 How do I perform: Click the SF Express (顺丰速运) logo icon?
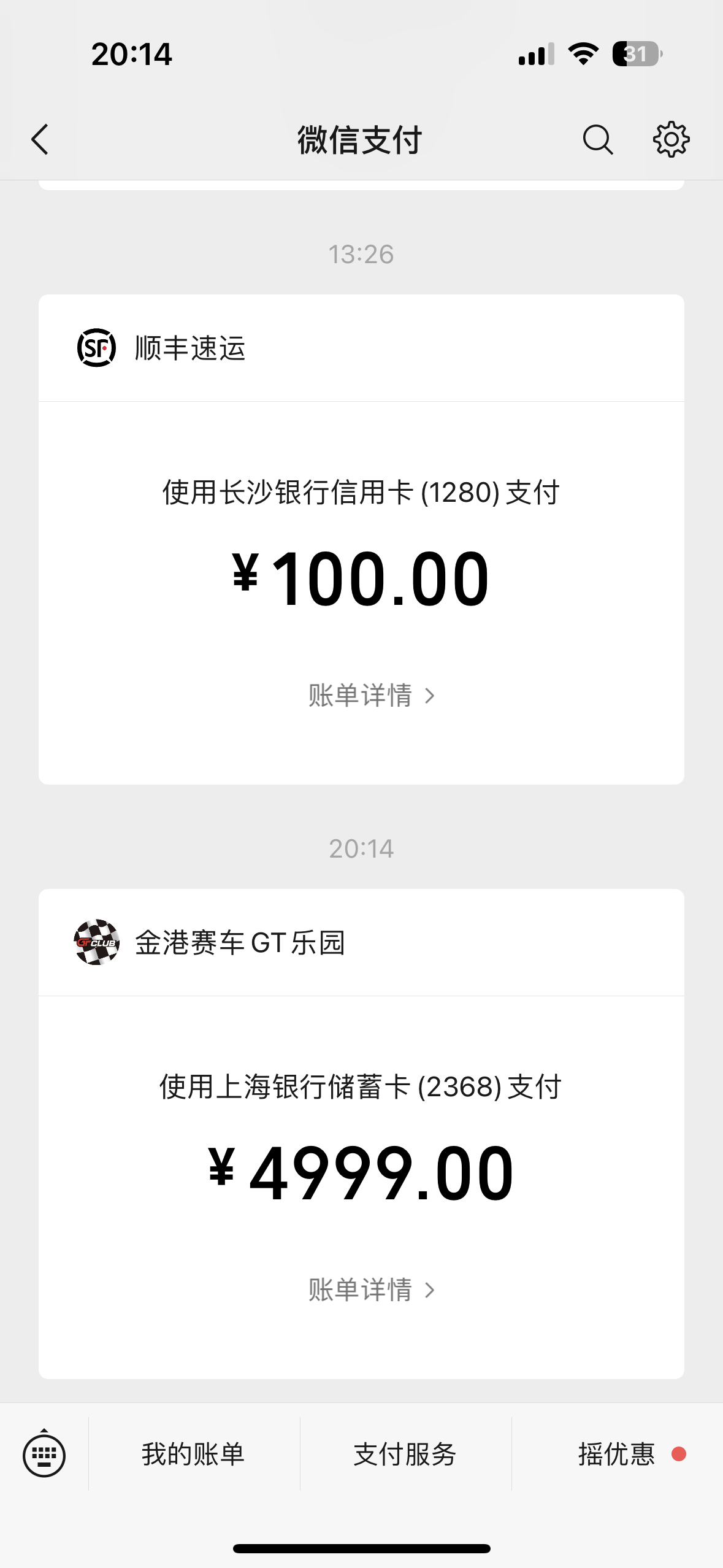coord(97,348)
